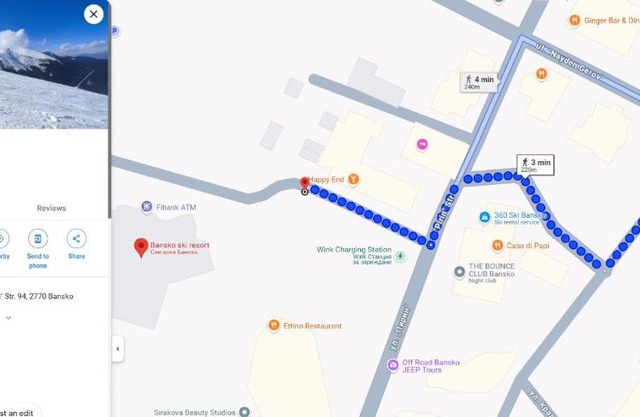Close the place details panel
Image resolution: width=640 pixels, height=417 pixels.
point(93,14)
